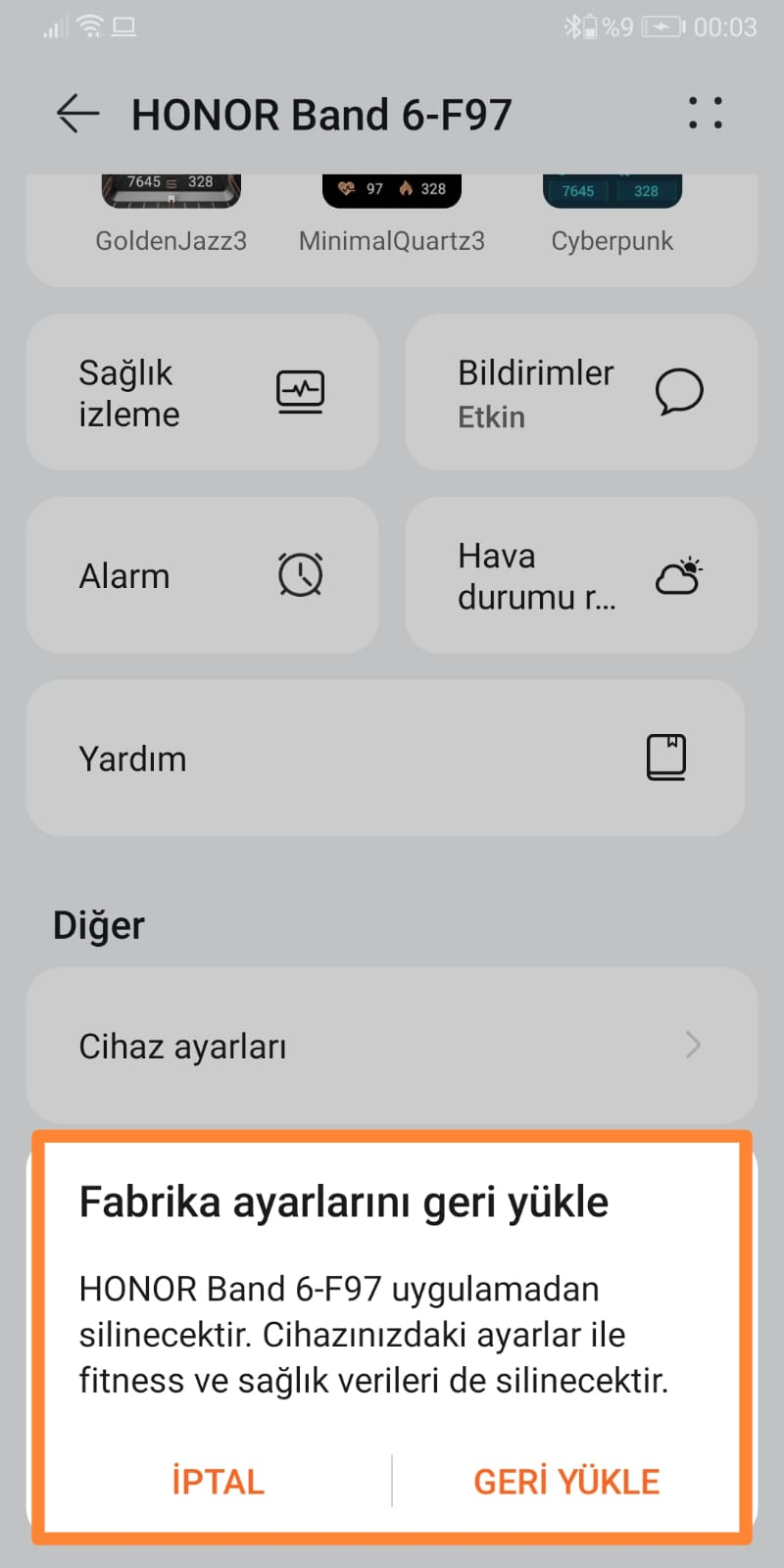Open Cihaz ayarları row
The width and height of the screenshot is (784, 1568).
tap(392, 1045)
